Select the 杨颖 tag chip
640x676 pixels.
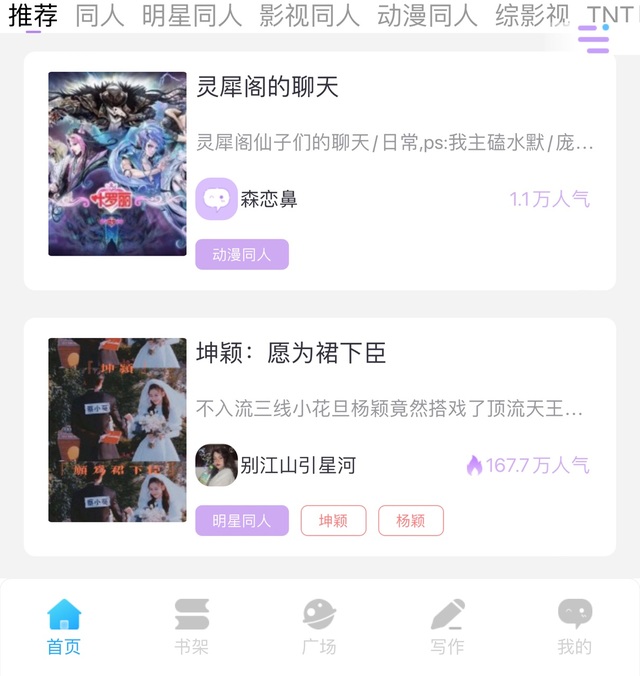pos(411,520)
